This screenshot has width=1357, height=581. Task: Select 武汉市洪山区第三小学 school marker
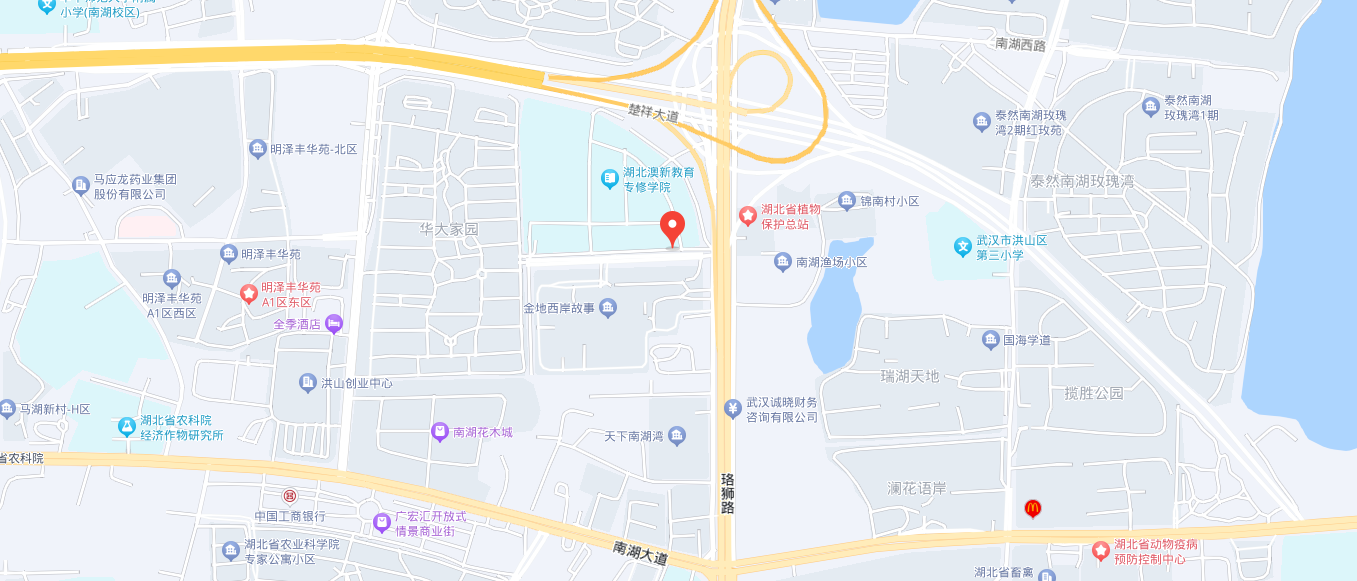[x=962, y=246]
